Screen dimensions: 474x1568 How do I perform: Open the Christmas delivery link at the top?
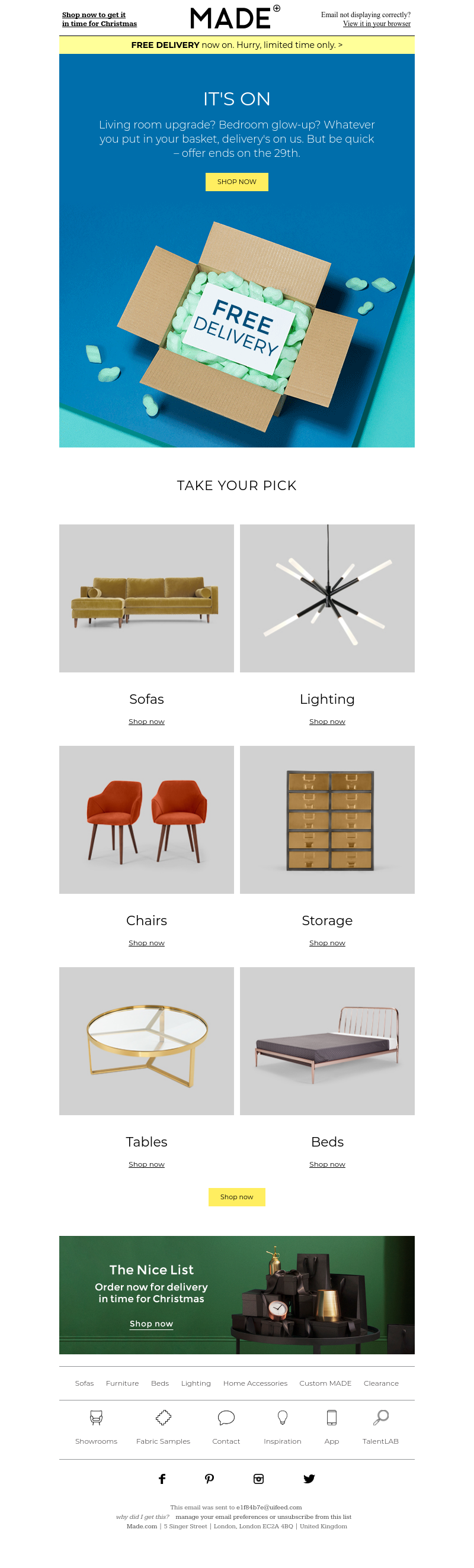pos(99,19)
